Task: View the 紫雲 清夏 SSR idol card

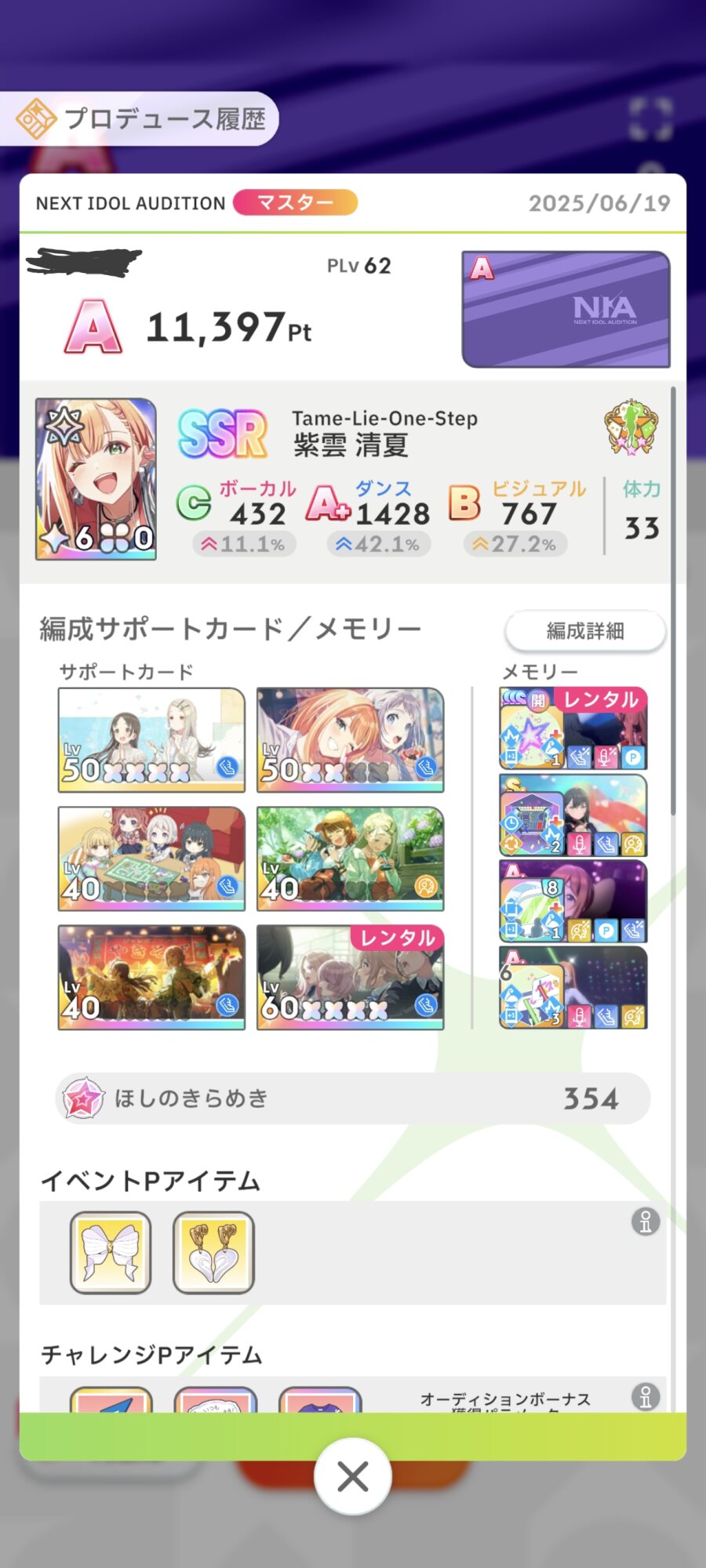Action: (96, 479)
